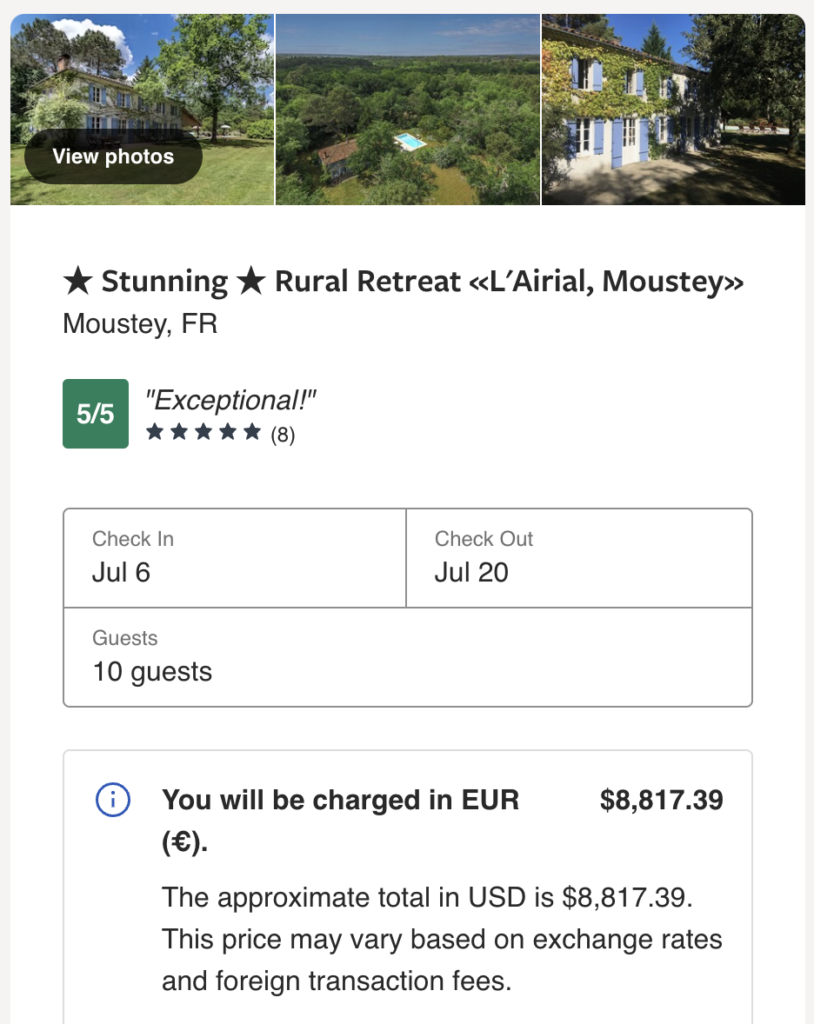Click the aerial pool view photo thumbnail
Viewport: 814px width, 1024px height.
pyautogui.click(x=407, y=108)
